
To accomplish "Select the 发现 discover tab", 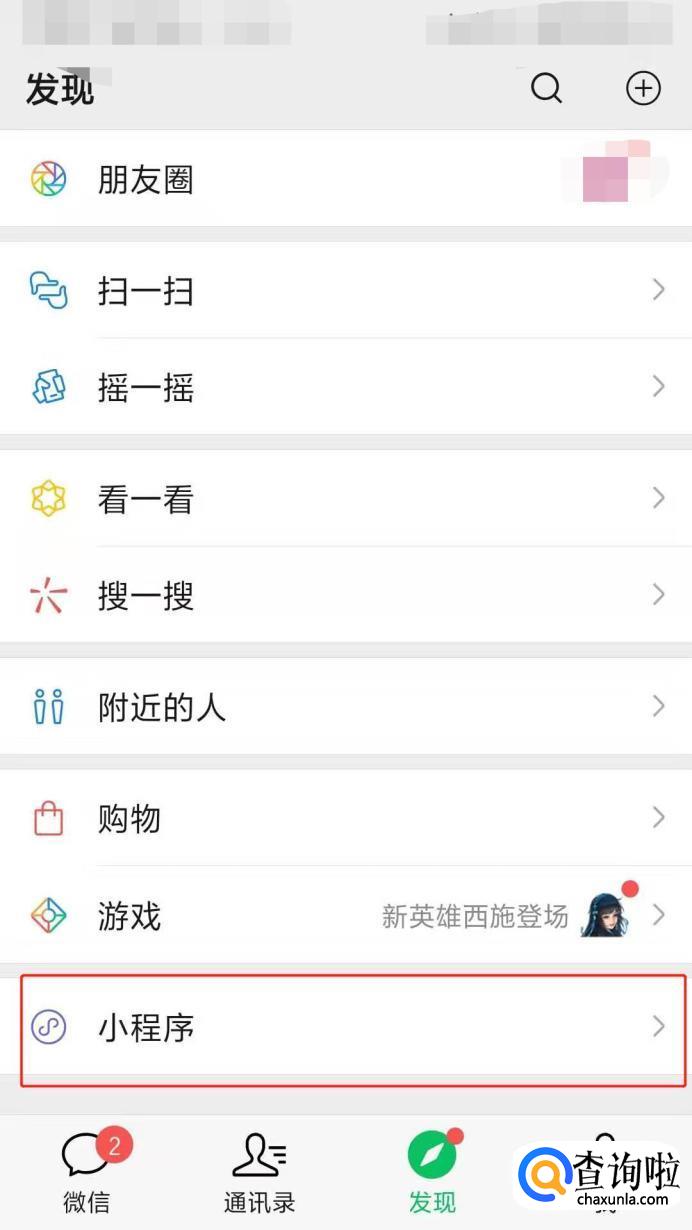I will coord(432,1170).
